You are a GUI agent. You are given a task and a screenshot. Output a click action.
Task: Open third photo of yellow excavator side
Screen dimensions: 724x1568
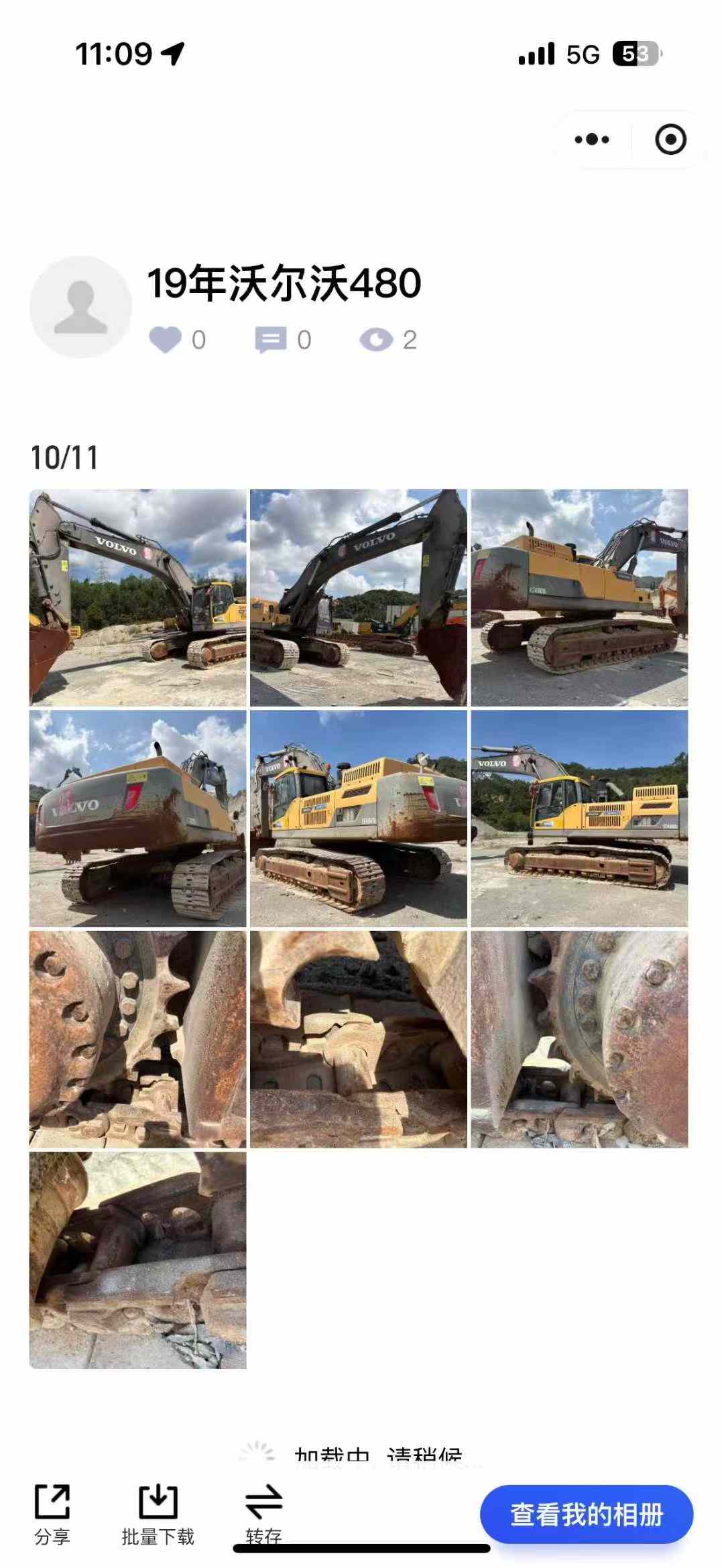click(x=579, y=598)
